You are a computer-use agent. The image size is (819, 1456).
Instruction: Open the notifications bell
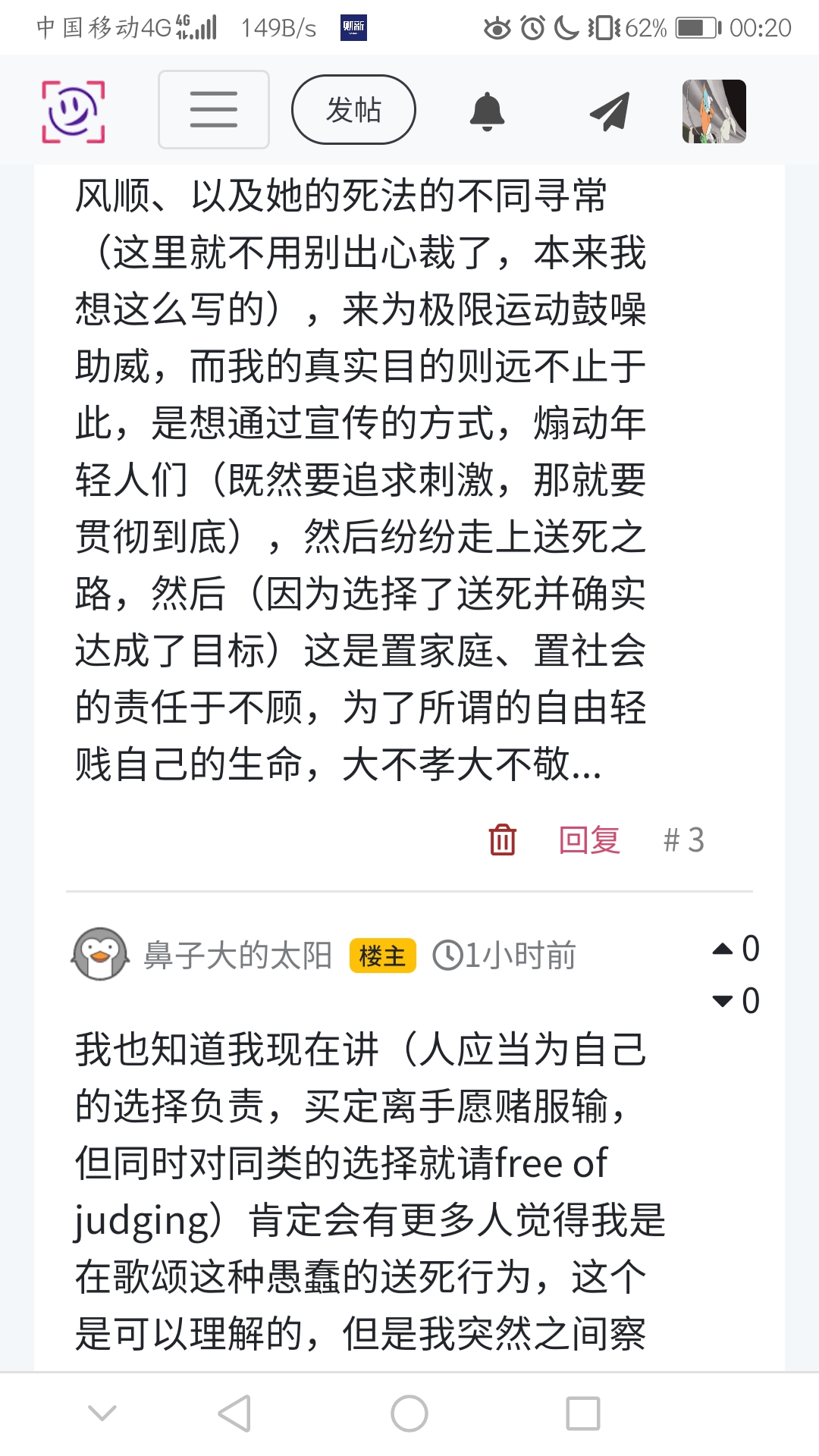click(x=487, y=111)
